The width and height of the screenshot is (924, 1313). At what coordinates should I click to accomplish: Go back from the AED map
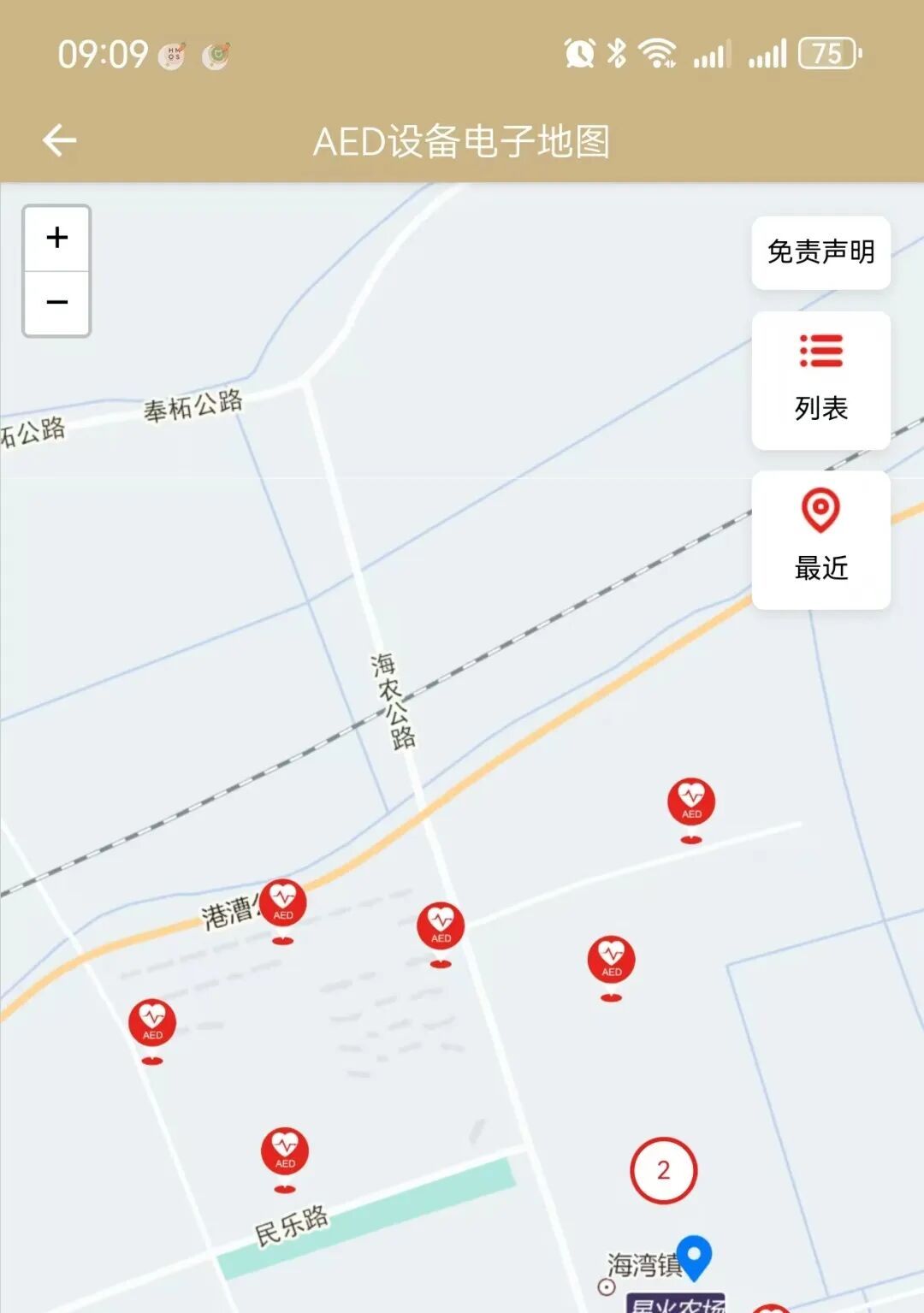pos(59,140)
